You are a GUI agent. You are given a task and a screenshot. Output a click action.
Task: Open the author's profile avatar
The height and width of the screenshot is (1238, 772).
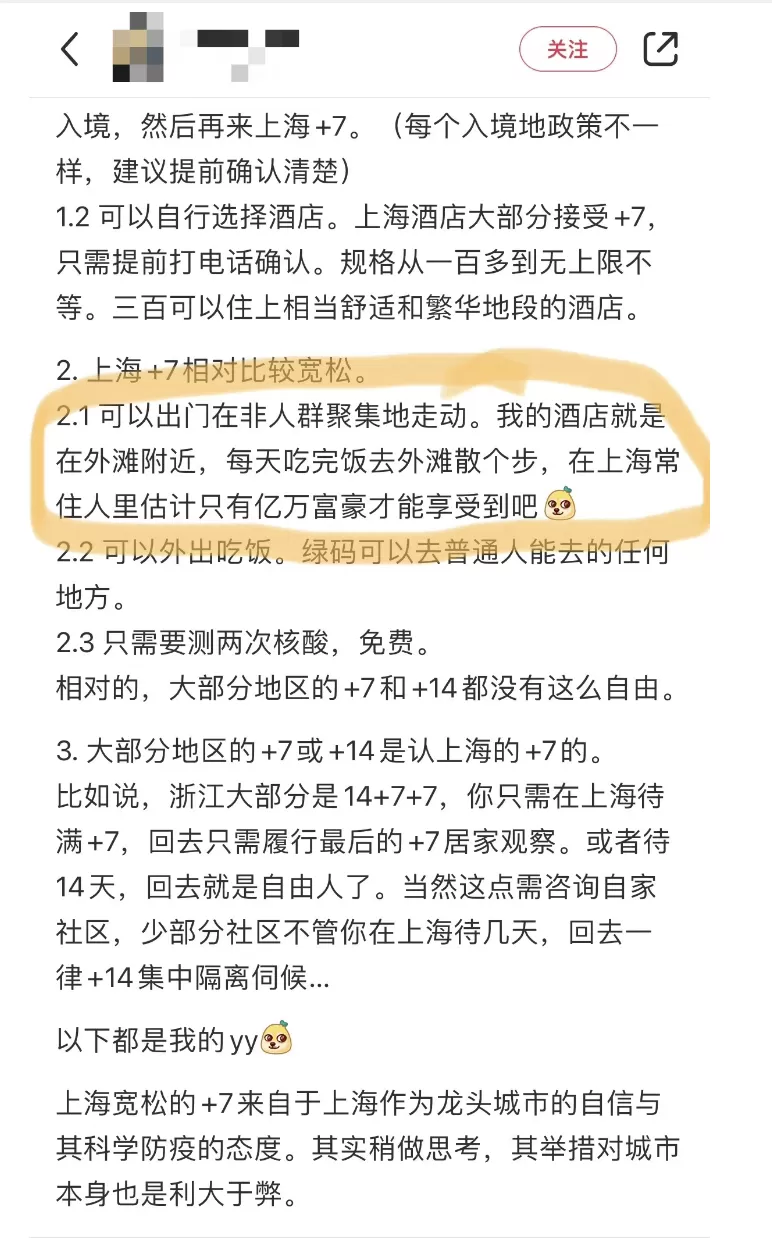(x=137, y=47)
